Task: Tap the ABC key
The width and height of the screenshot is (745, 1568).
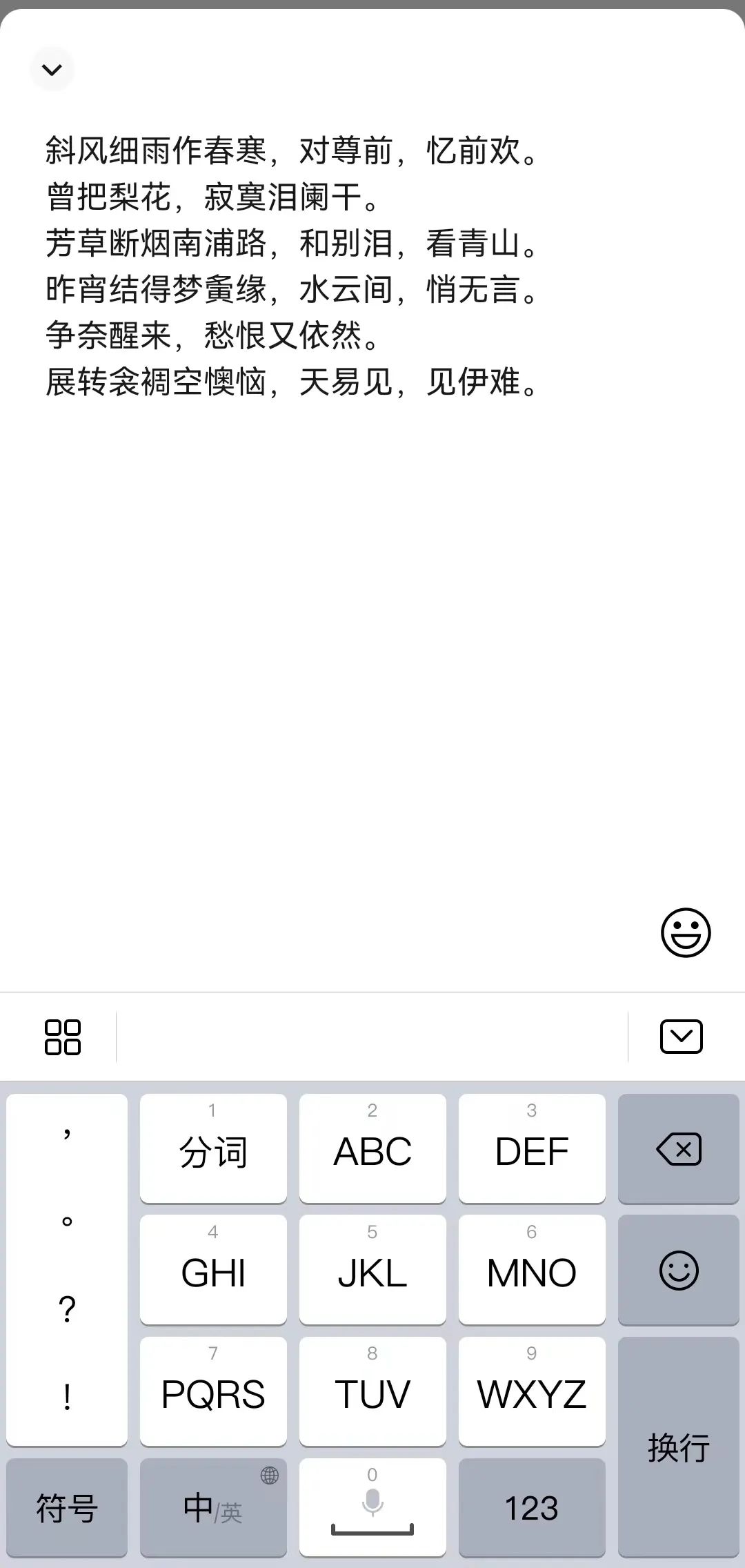Action: pyautogui.click(x=372, y=1150)
